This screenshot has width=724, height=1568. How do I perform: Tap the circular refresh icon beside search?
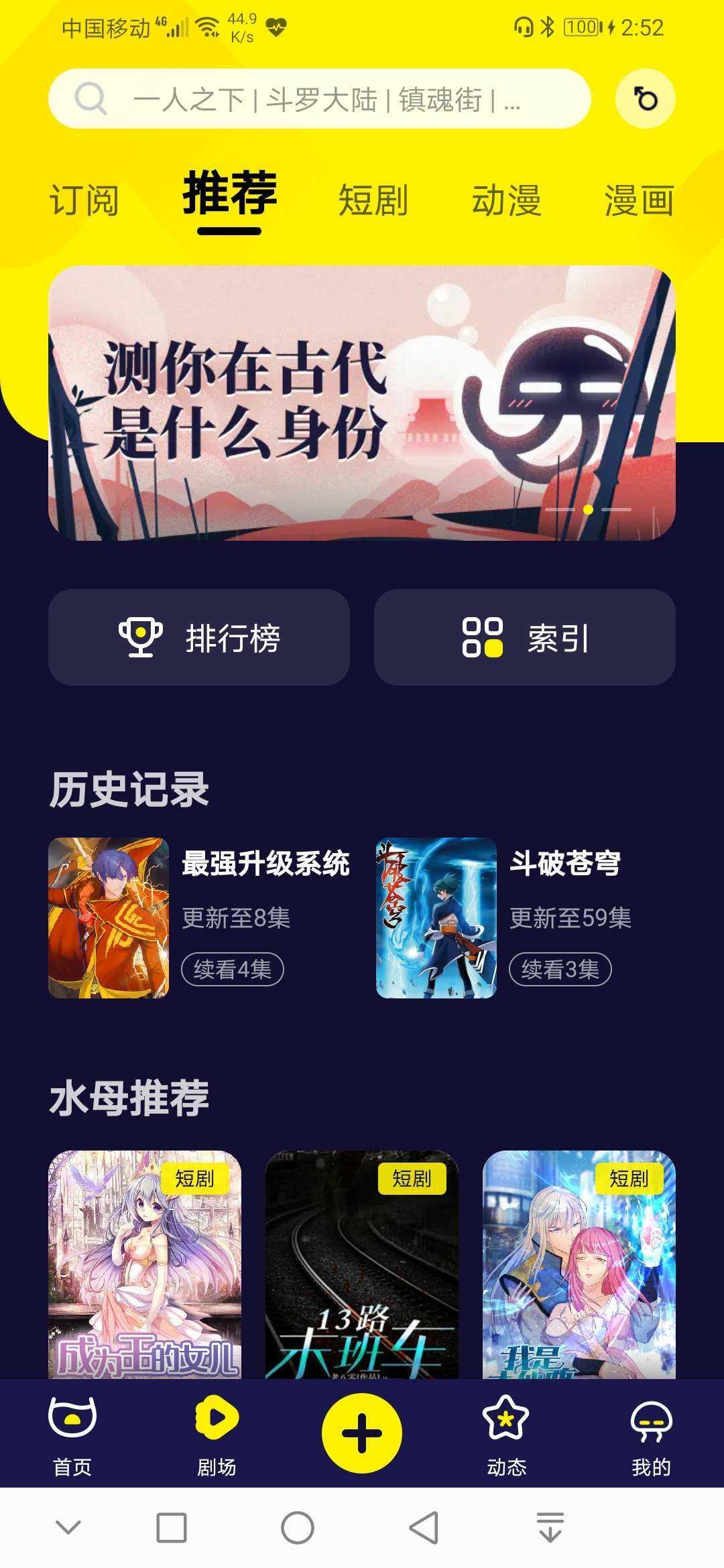[645, 99]
